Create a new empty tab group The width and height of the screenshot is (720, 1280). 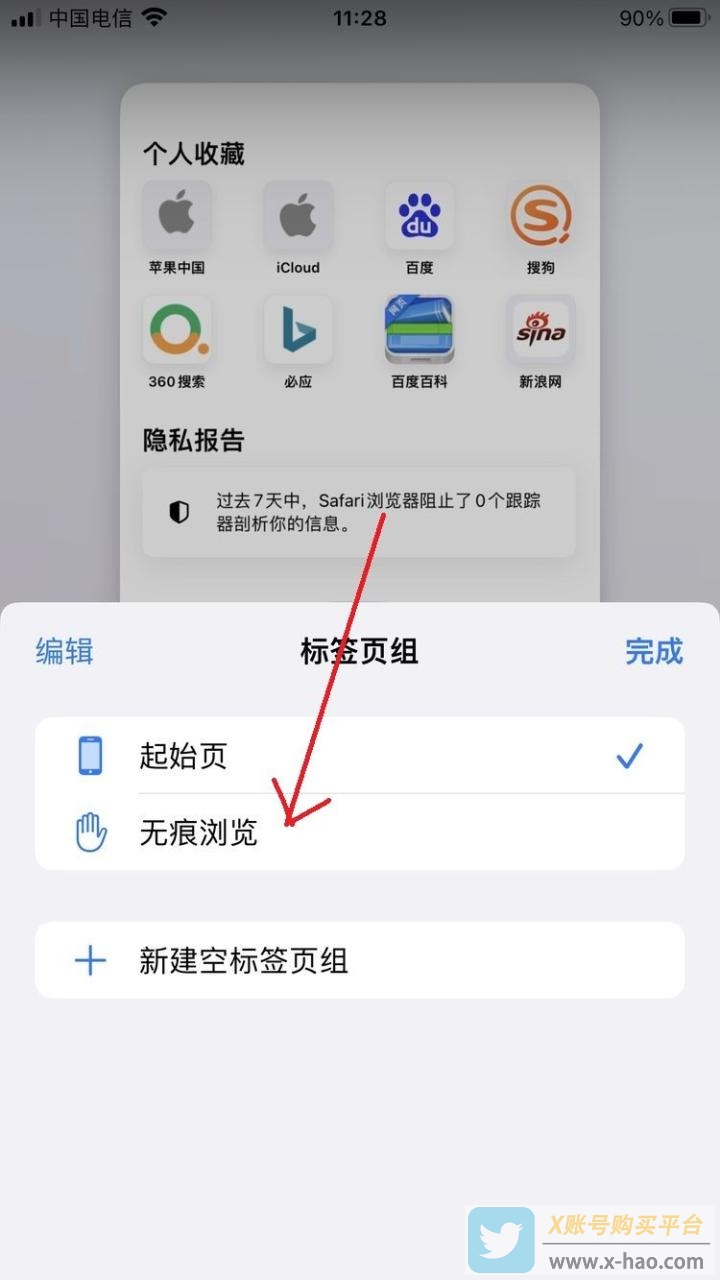[359, 961]
